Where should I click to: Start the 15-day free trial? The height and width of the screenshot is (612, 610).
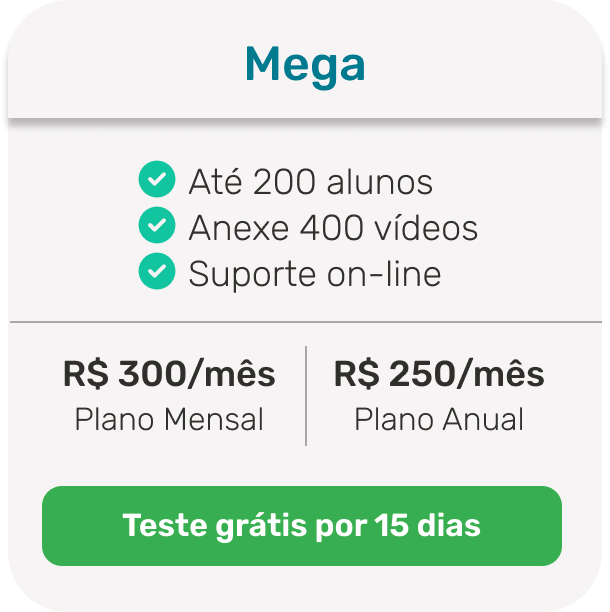point(301,525)
